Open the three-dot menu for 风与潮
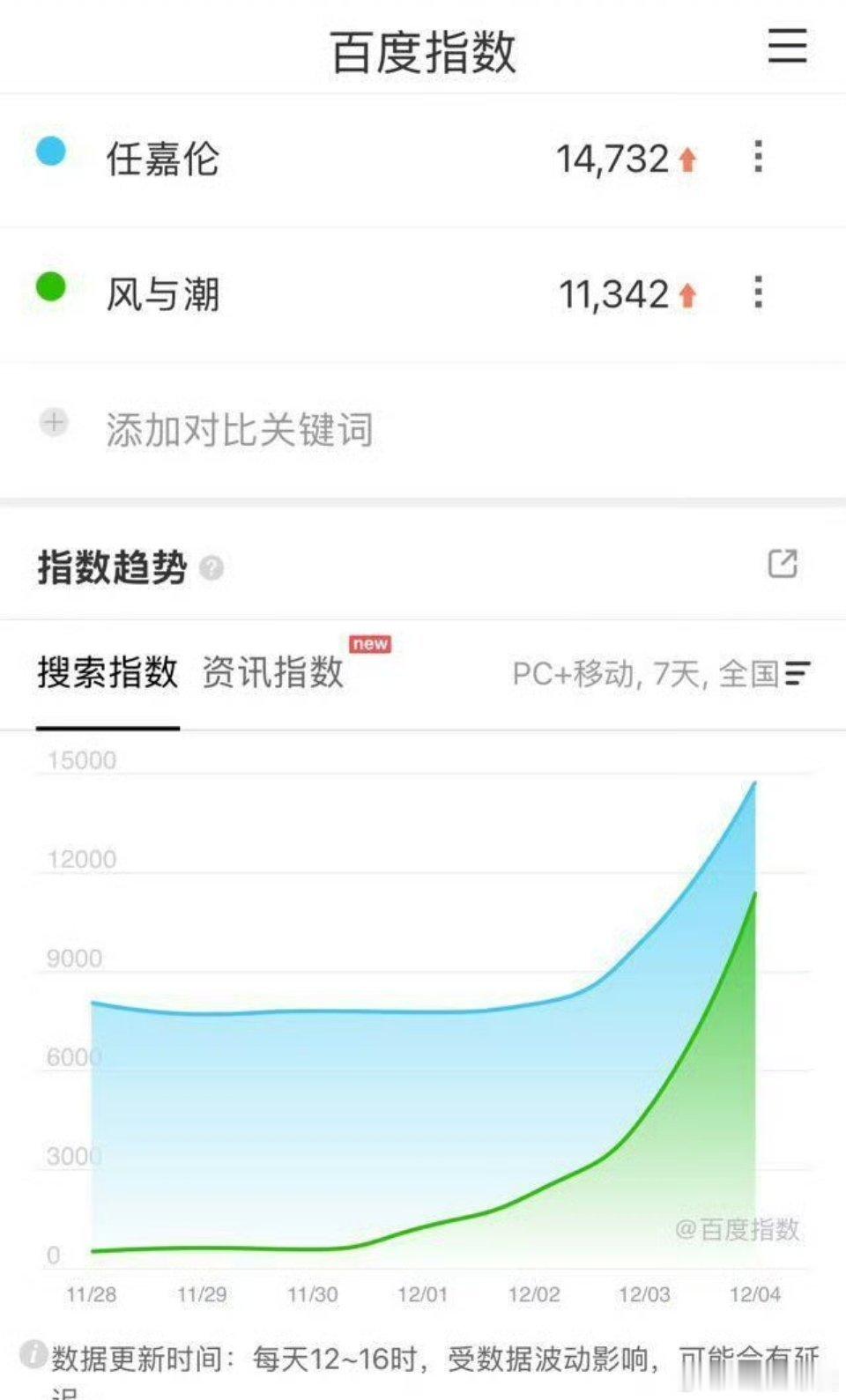This screenshot has width=846, height=1400. click(x=758, y=293)
